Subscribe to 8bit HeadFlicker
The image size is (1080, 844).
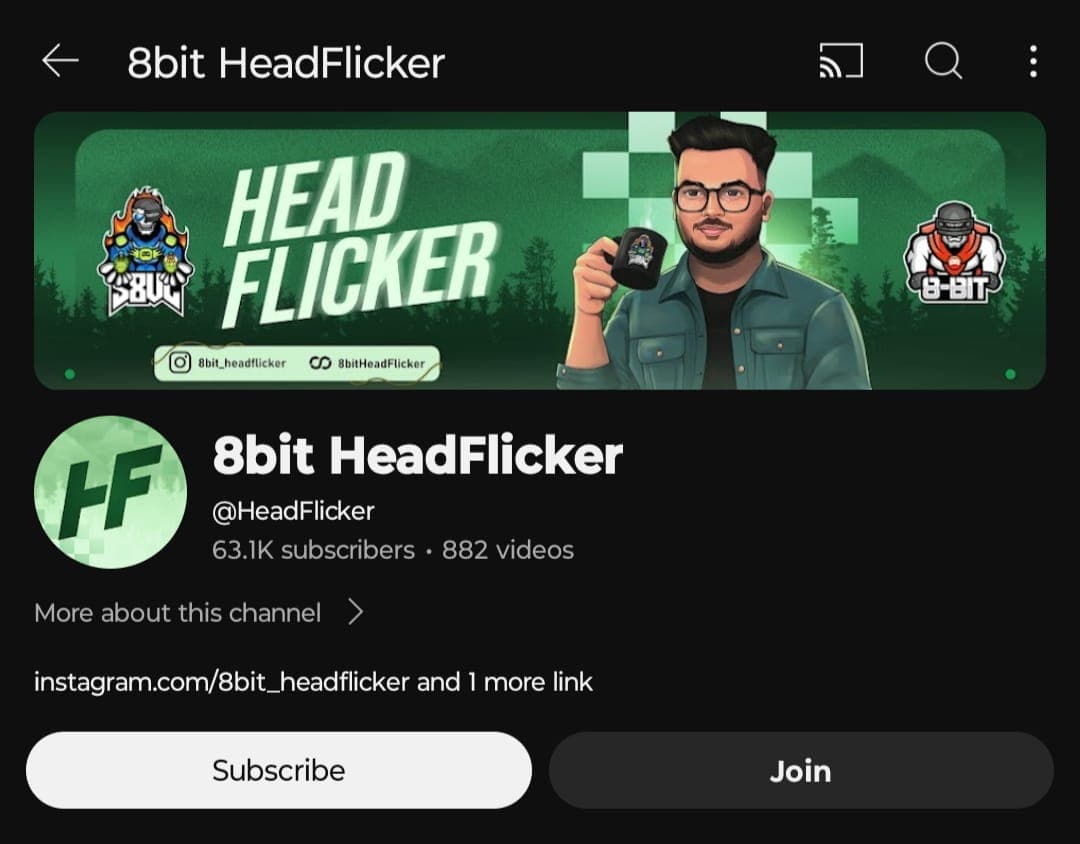coord(278,770)
